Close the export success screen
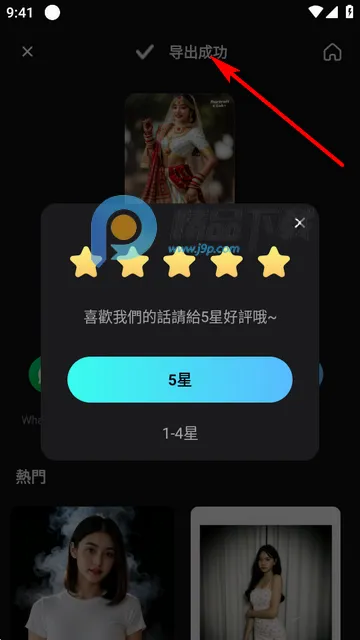This screenshot has height=640, width=360. pos(27,52)
